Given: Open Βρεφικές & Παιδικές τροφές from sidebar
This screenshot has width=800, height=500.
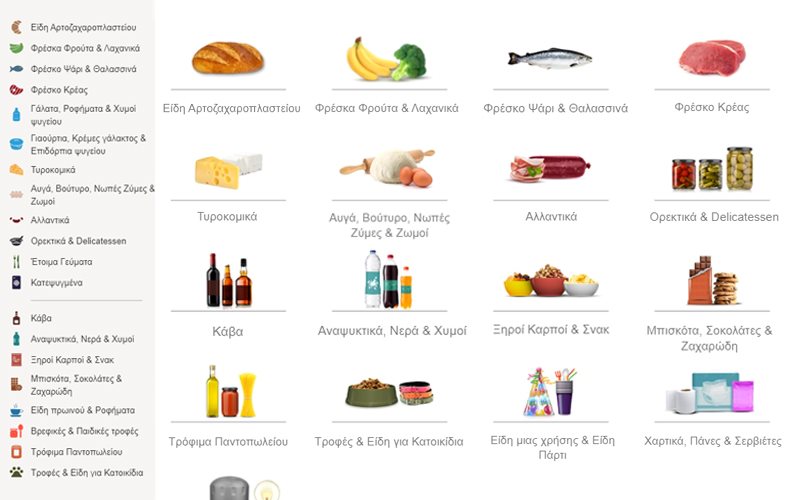Looking at the screenshot, I should (82, 431).
